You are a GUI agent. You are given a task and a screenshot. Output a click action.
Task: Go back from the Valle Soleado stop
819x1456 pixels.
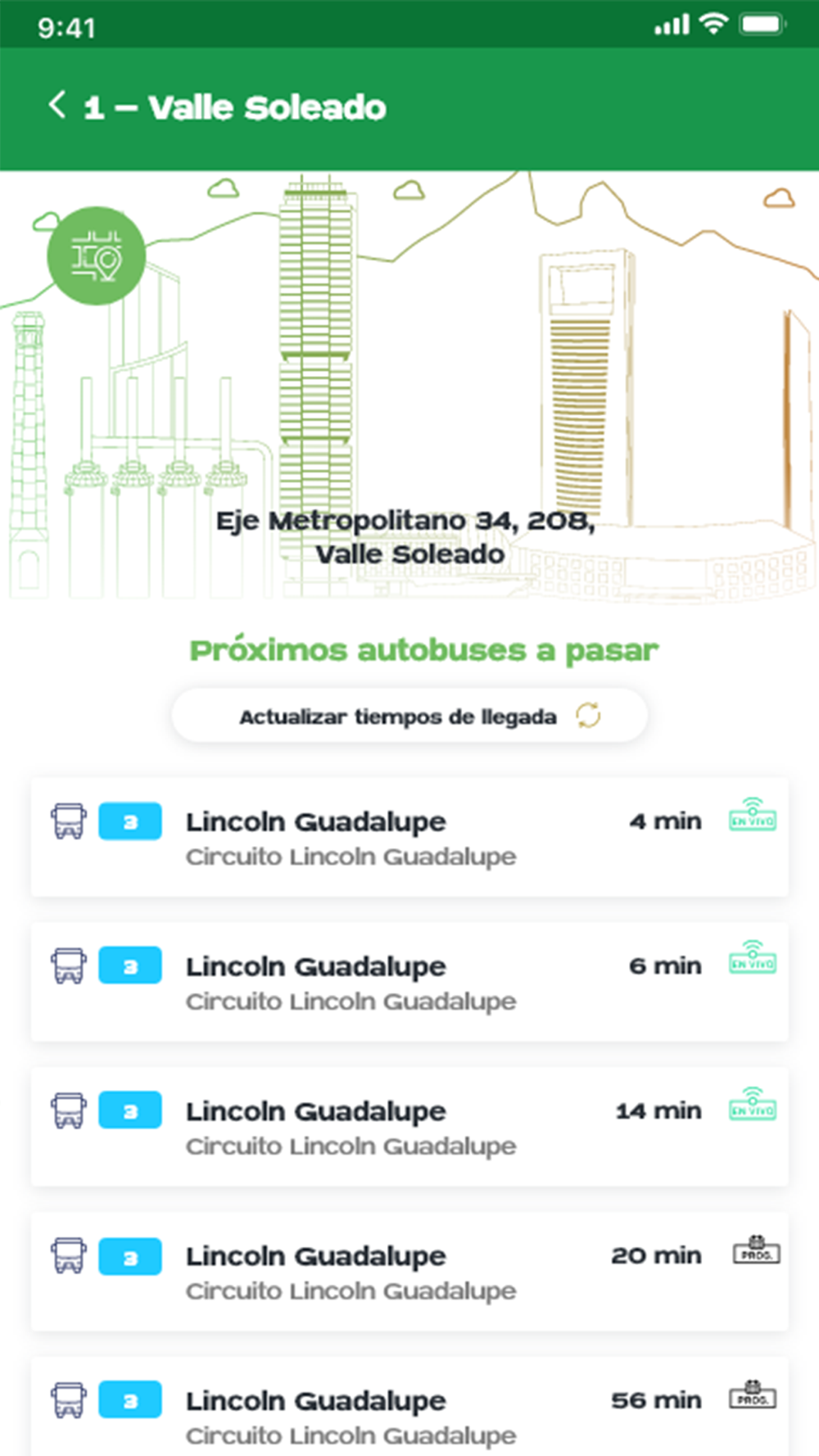pos(57,106)
